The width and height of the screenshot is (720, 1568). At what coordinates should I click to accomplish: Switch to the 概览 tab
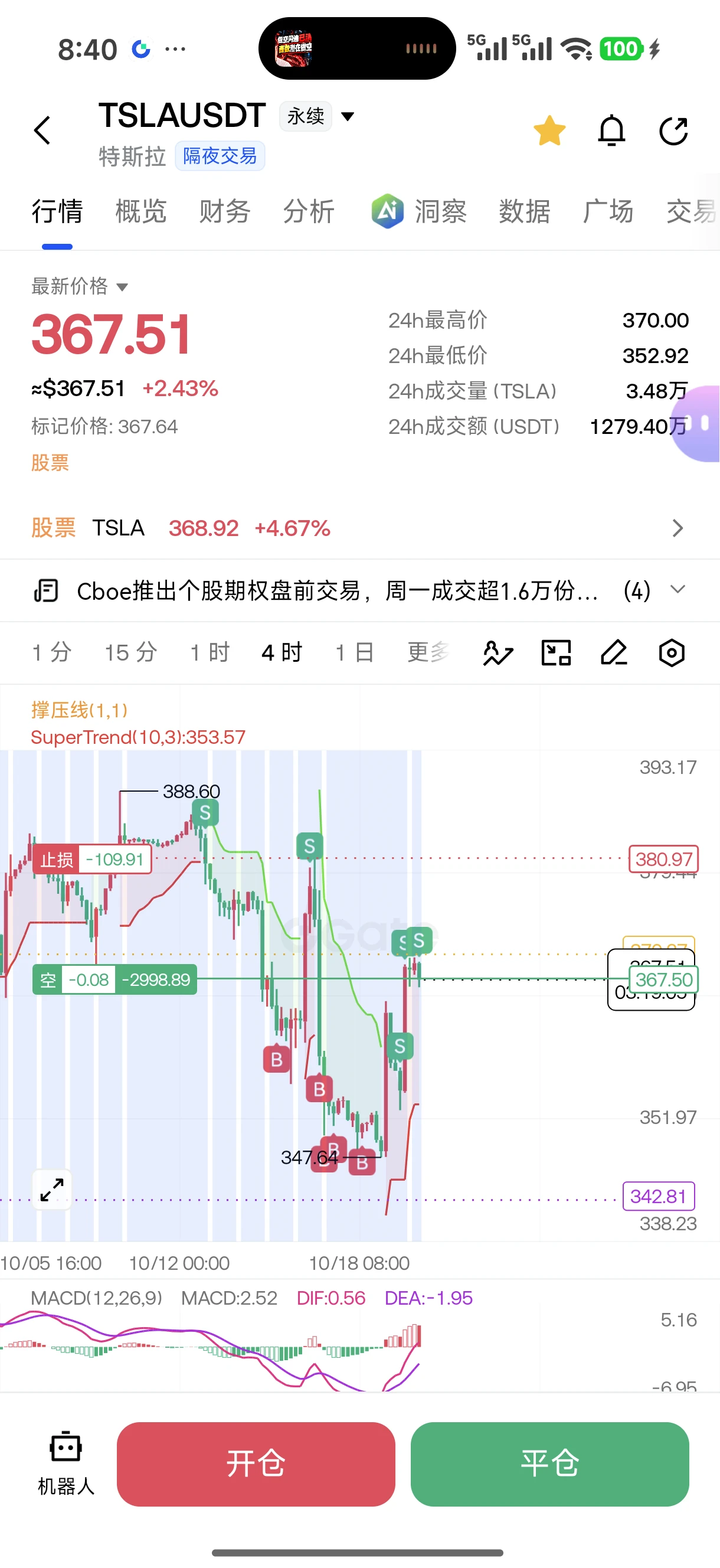pos(140,211)
